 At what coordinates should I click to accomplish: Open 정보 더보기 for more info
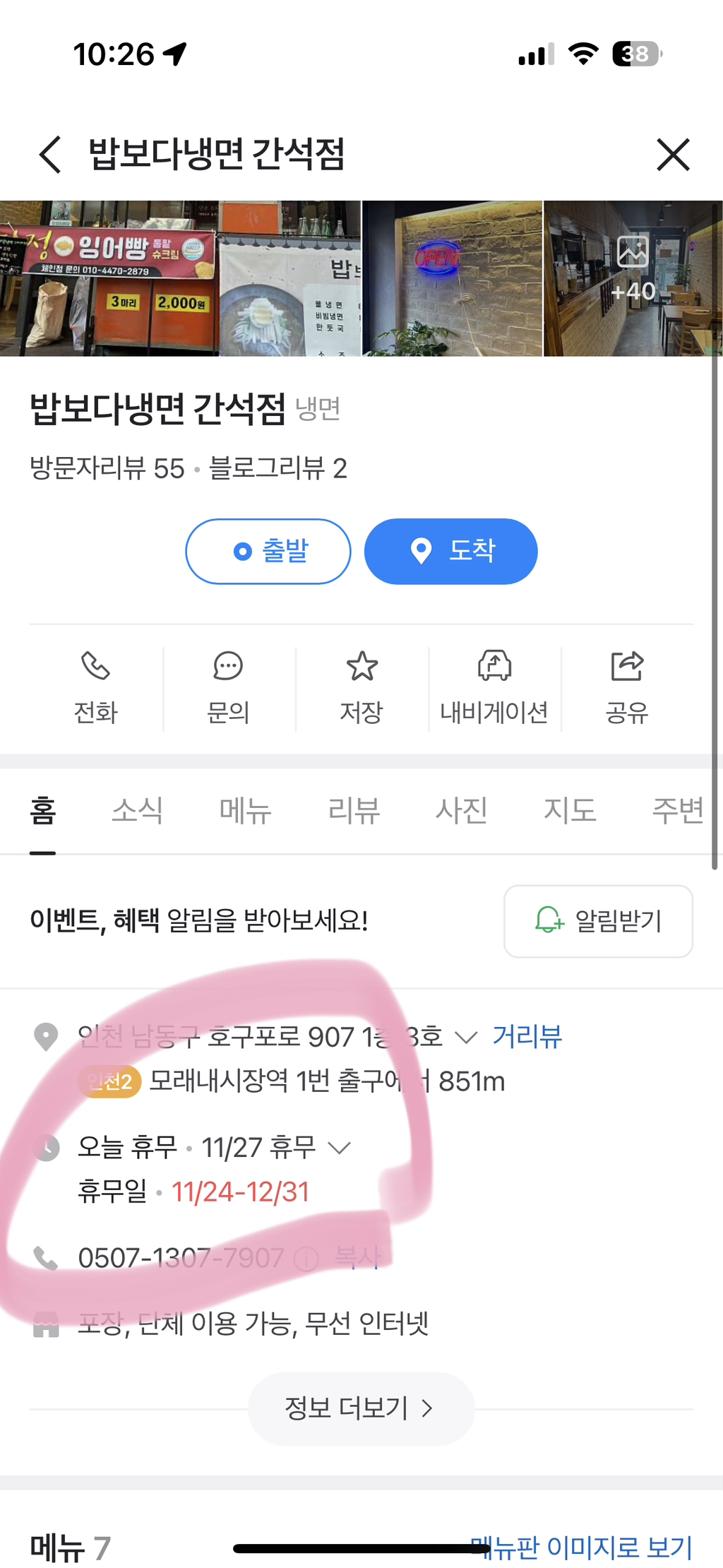click(x=361, y=1408)
